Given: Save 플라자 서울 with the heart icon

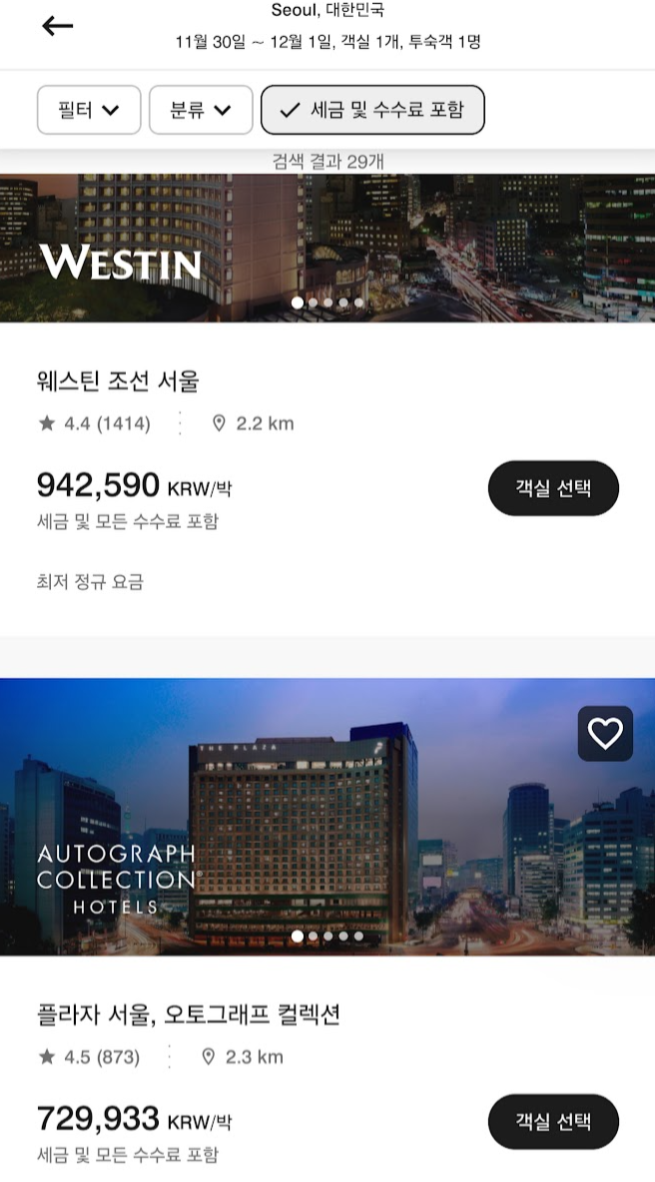Looking at the screenshot, I should click(x=605, y=734).
